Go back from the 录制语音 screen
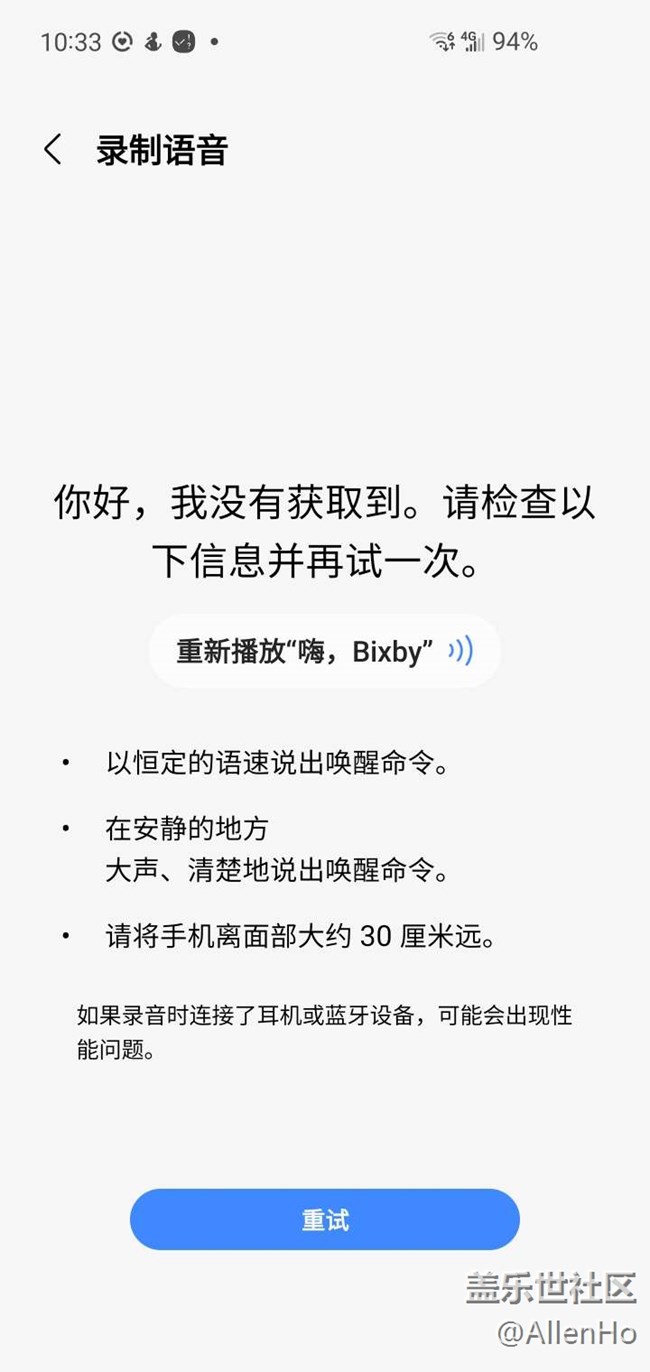Image resolution: width=650 pixels, height=1372 pixels. pyautogui.click(x=53, y=150)
